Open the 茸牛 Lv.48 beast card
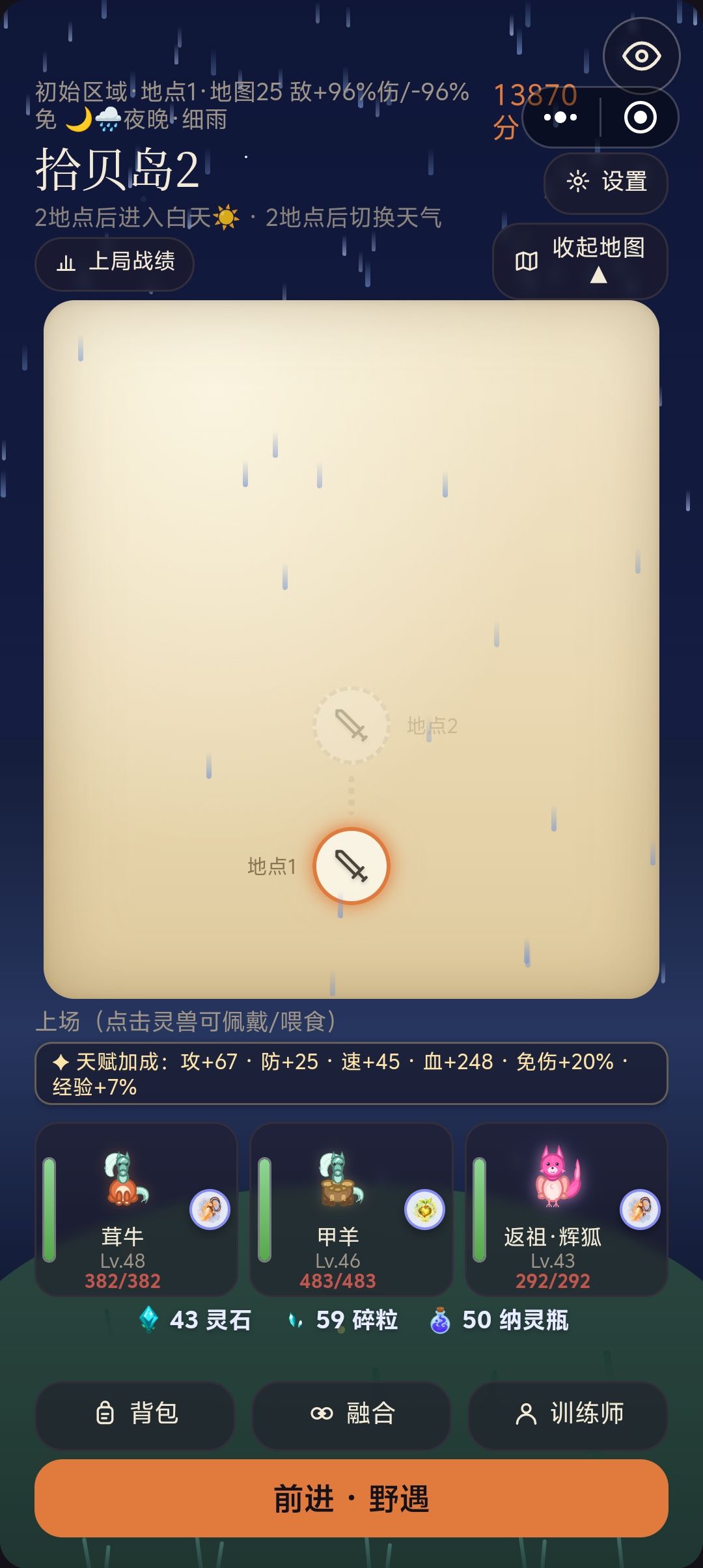Image resolution: width=703 pixels, height=1568 pixels. pyautogui.click(x=136, y=1209)
